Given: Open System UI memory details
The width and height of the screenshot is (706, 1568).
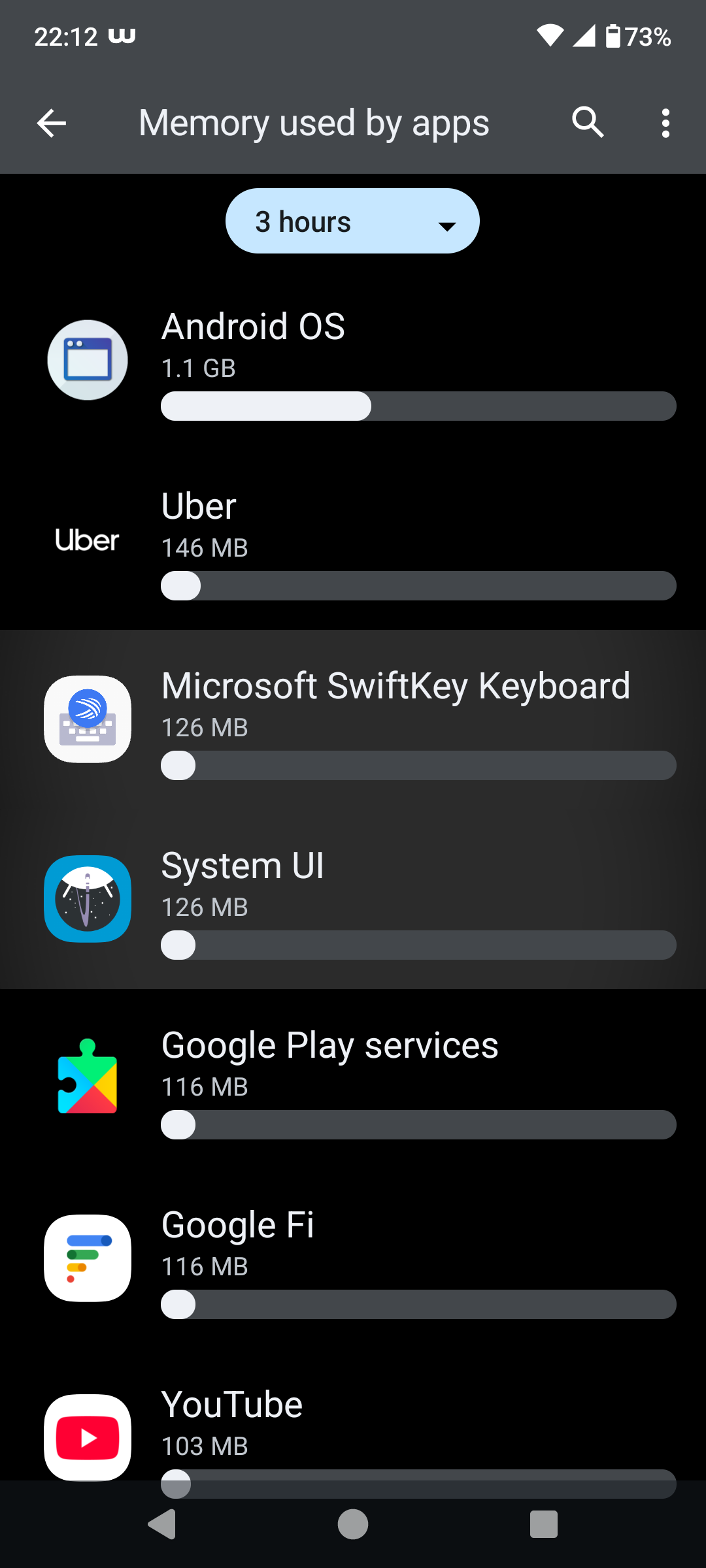Looking at the screenshot, I should 353,900.
